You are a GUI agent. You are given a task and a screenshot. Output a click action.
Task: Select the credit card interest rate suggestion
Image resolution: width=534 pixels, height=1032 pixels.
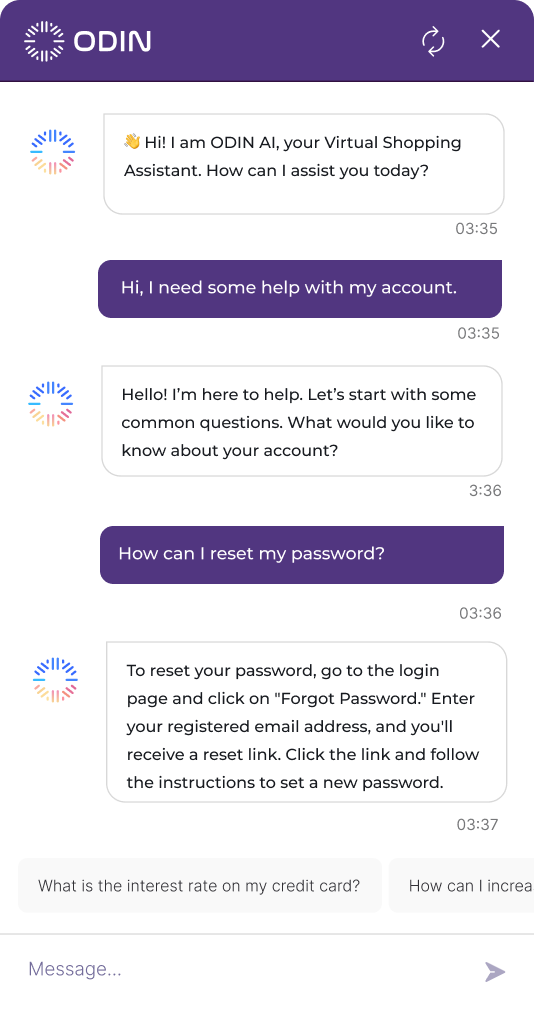[200, 885]
